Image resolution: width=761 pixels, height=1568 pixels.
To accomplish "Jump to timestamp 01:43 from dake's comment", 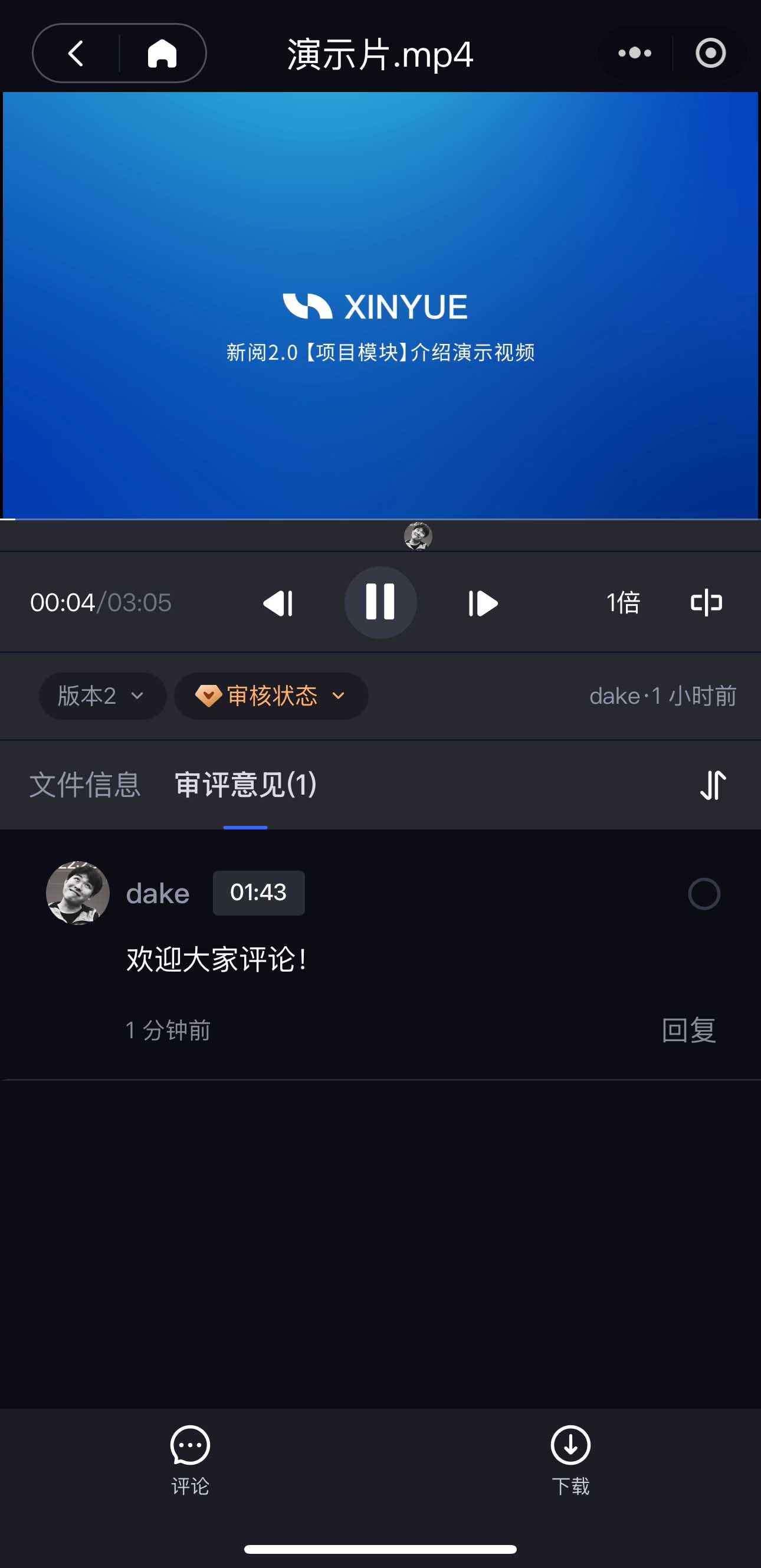I will tap(258, 893).
